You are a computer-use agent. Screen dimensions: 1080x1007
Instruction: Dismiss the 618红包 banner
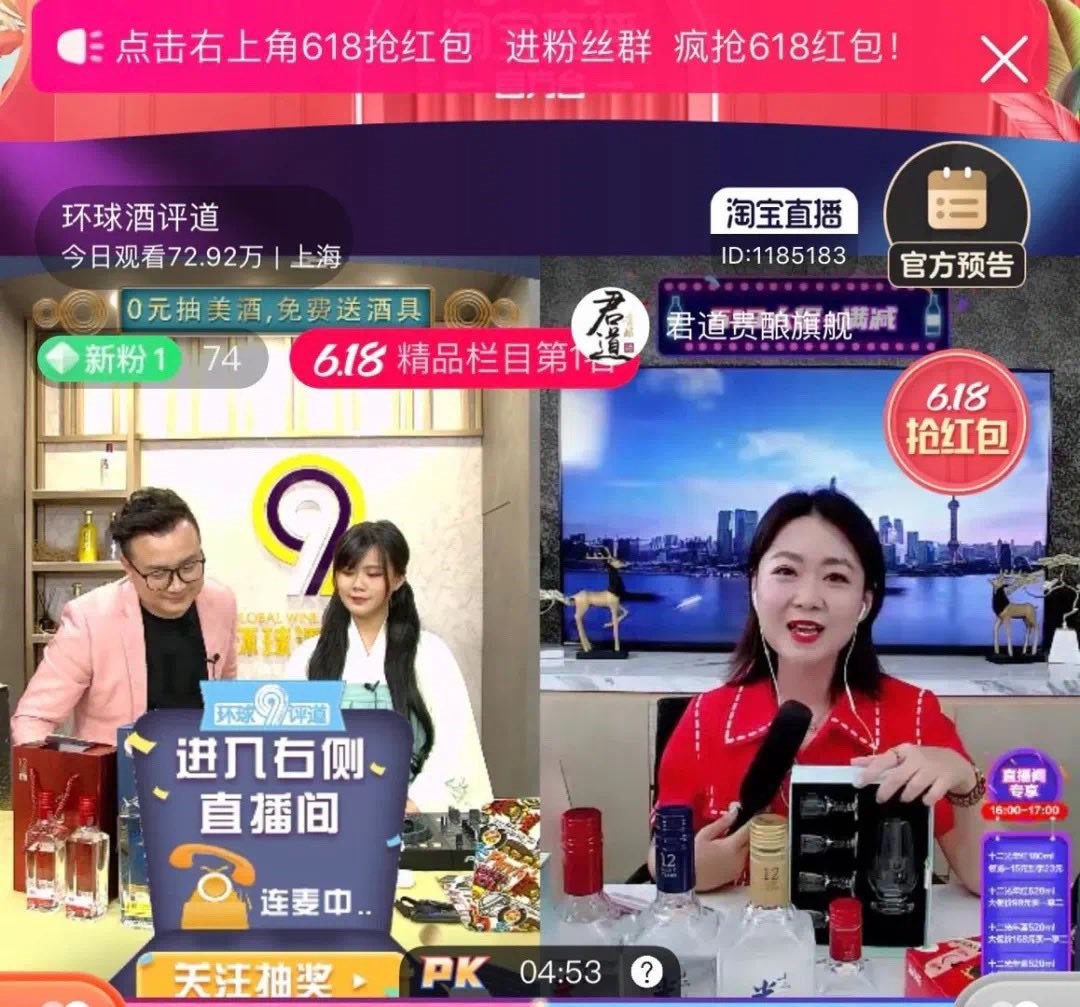1003,59
